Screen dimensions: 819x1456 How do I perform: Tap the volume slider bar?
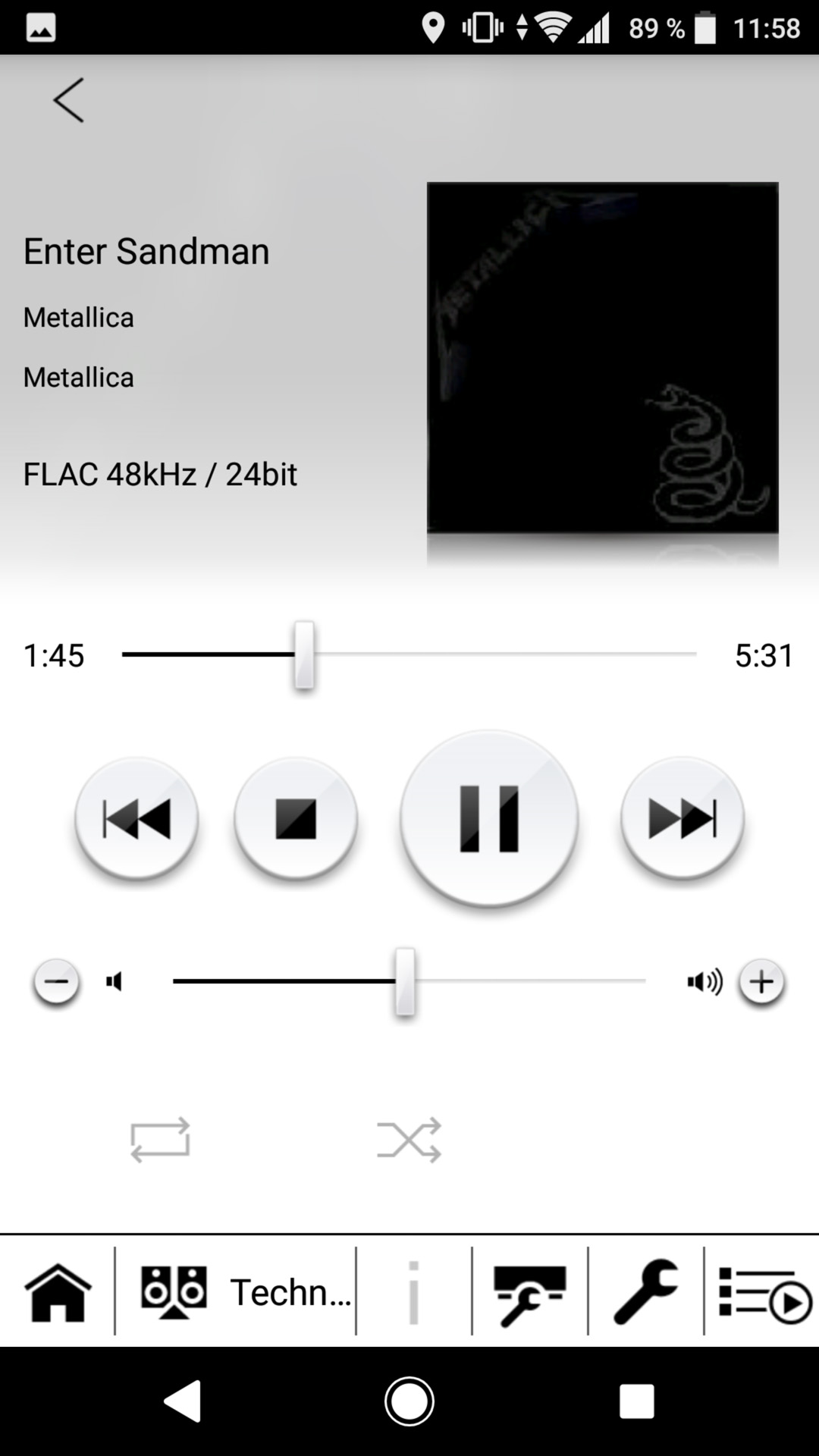tap(409, 981)
